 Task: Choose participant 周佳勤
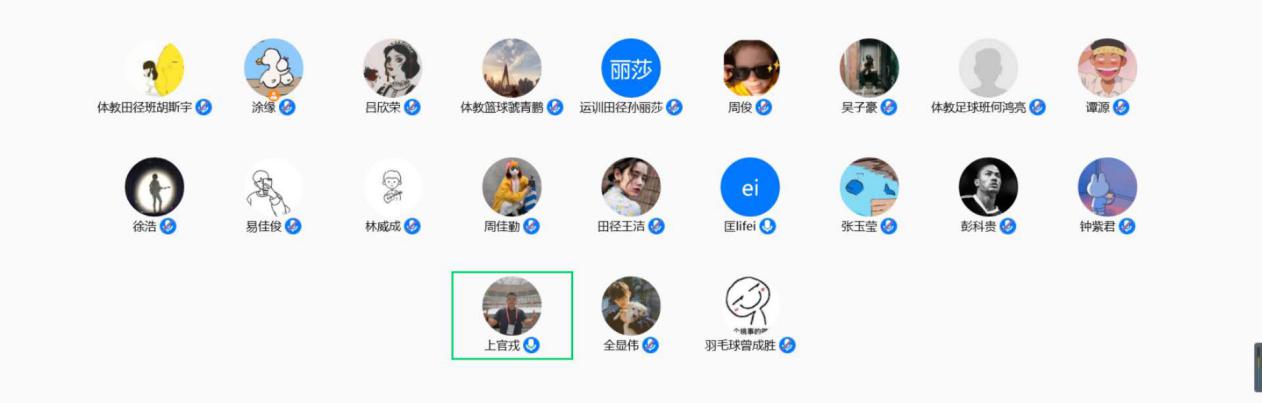coord(512,187)
